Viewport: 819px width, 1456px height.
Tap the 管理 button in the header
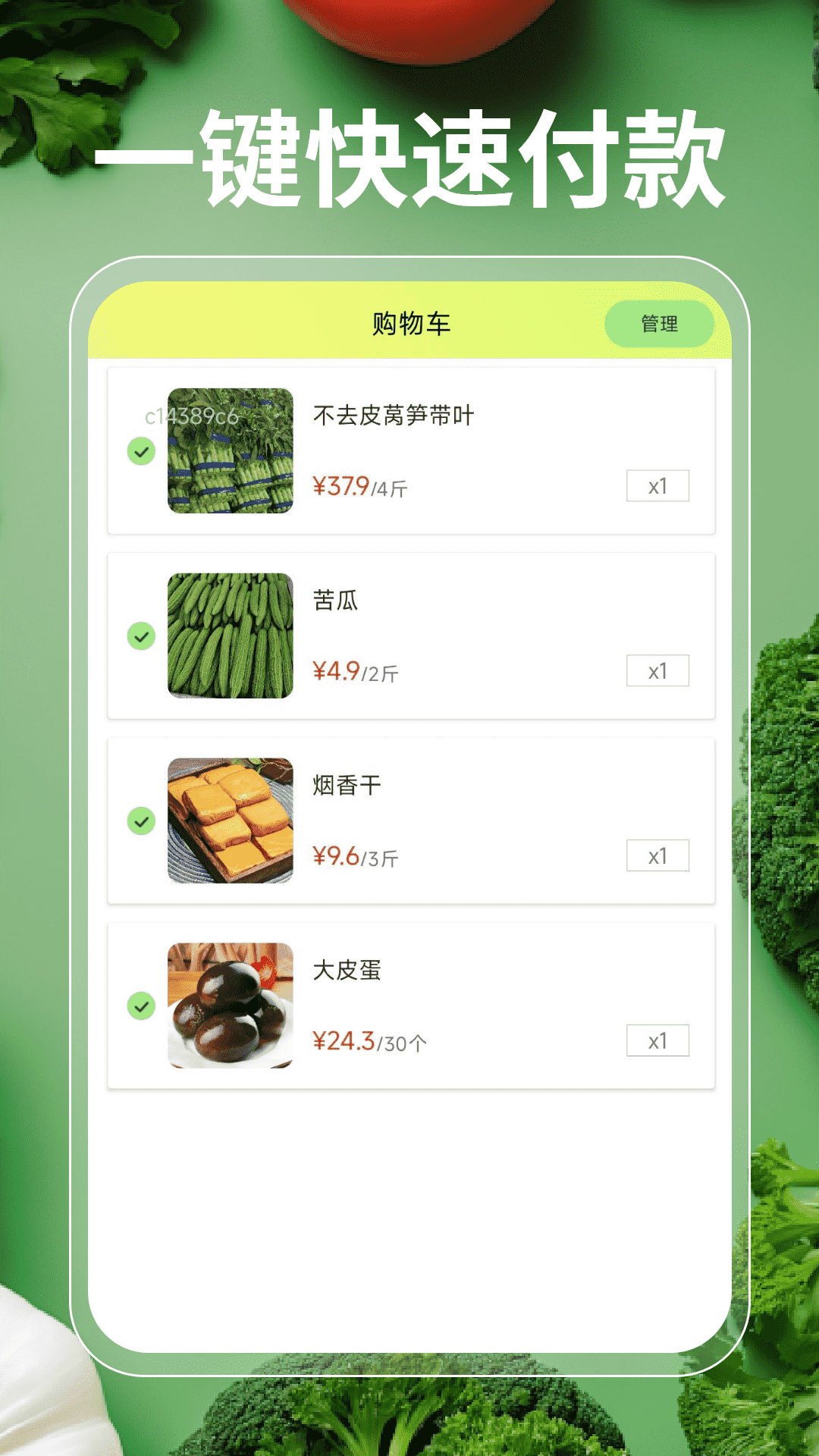click(659, 323)
